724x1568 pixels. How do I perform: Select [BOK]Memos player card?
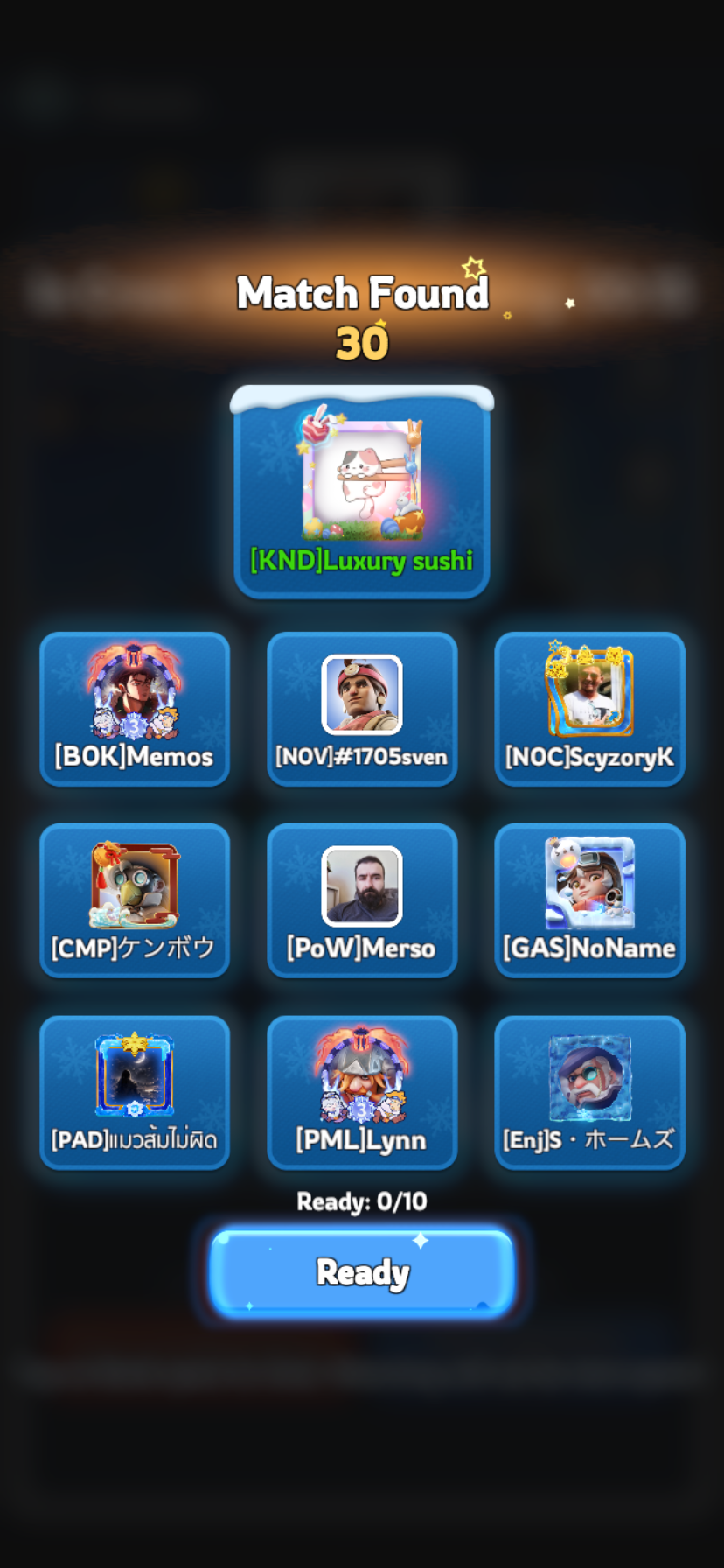point(135,709)
